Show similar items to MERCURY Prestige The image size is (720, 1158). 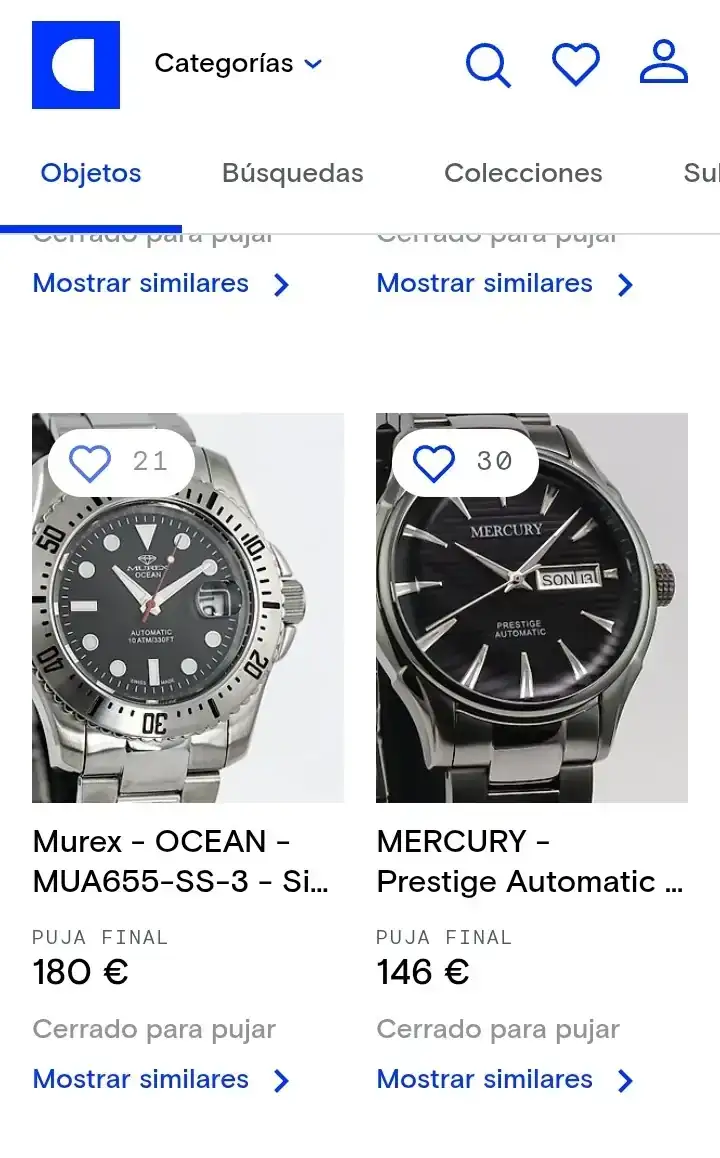505,1080
